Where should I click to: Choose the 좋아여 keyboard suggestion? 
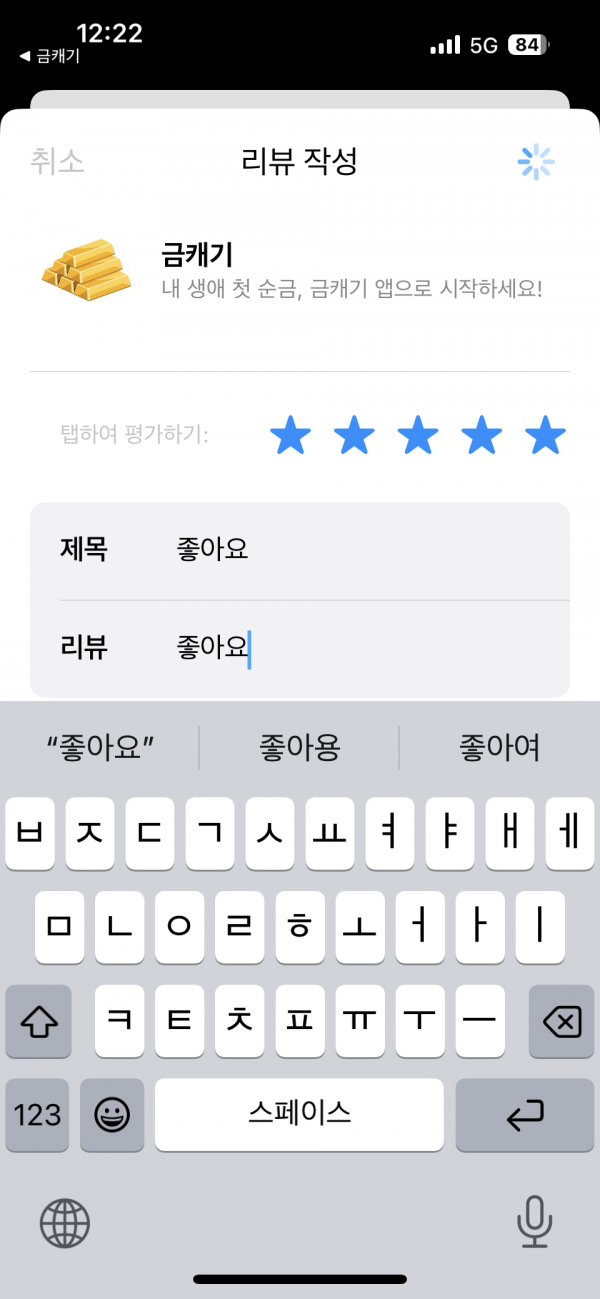point(500,747)
